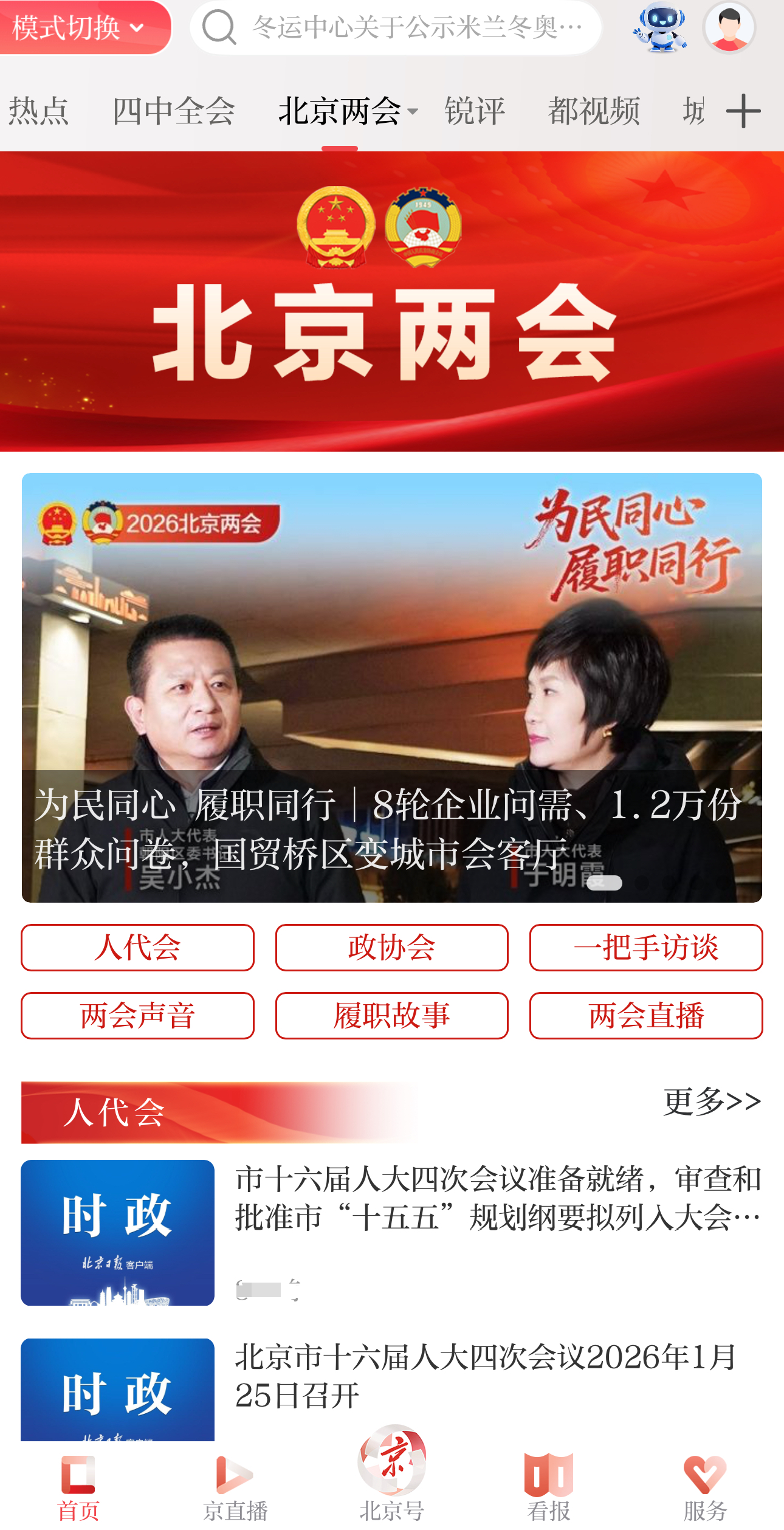Open the robot assistant icon

coord(660,27)
